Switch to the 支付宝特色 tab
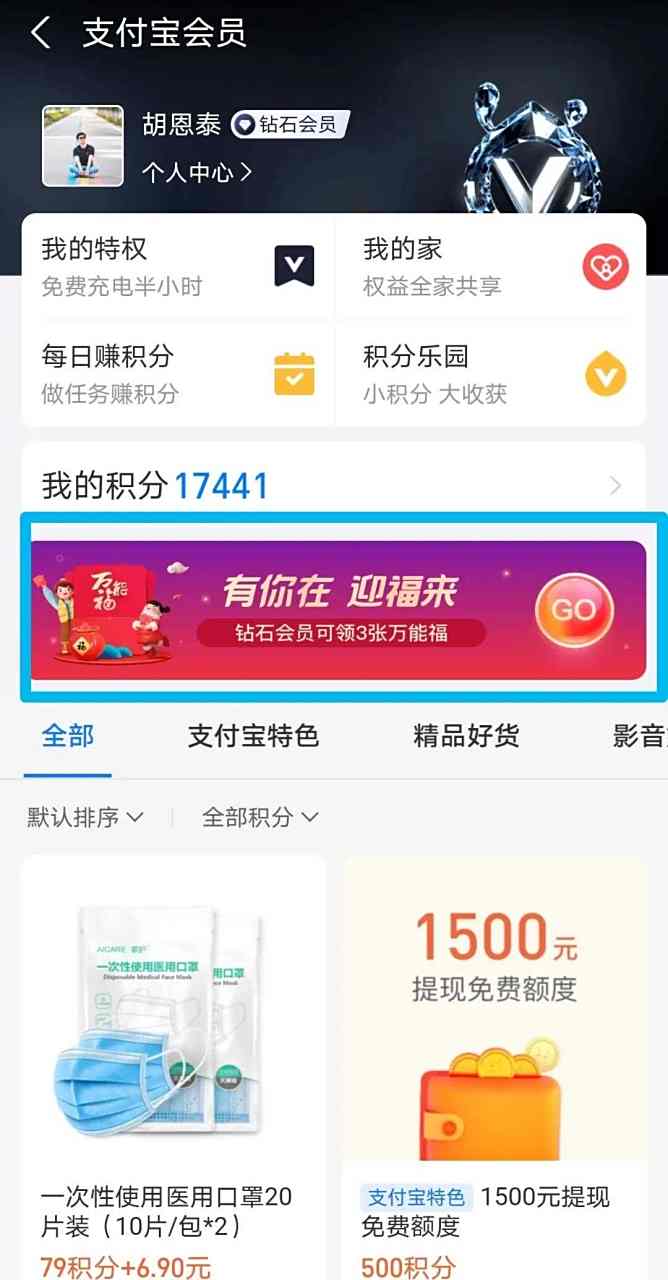 click(x=253, y=737)
